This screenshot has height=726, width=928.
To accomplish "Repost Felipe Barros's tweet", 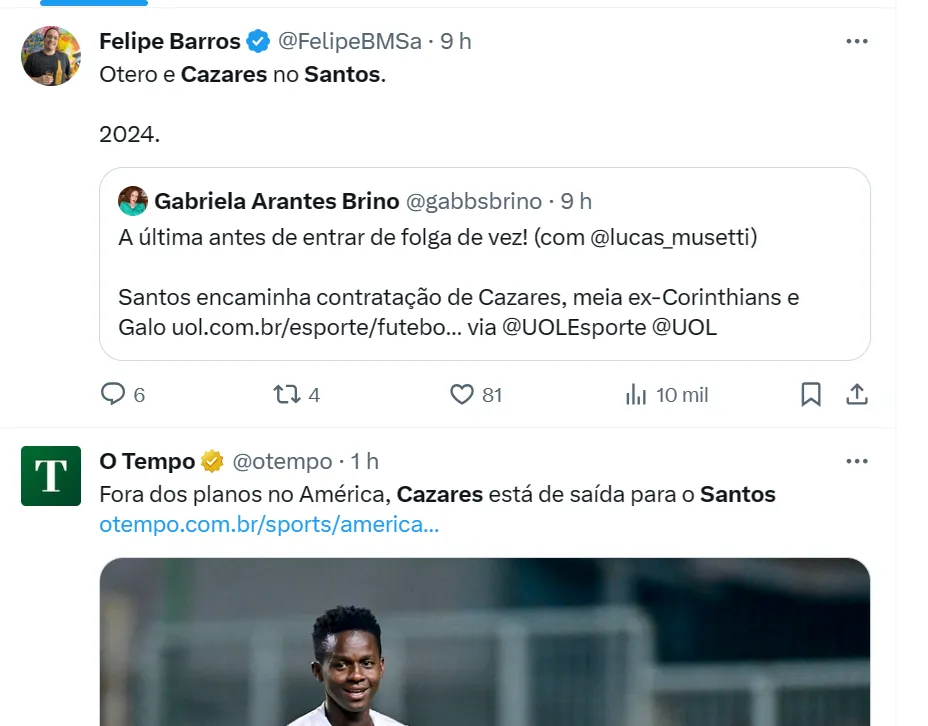I will [287, 395].
